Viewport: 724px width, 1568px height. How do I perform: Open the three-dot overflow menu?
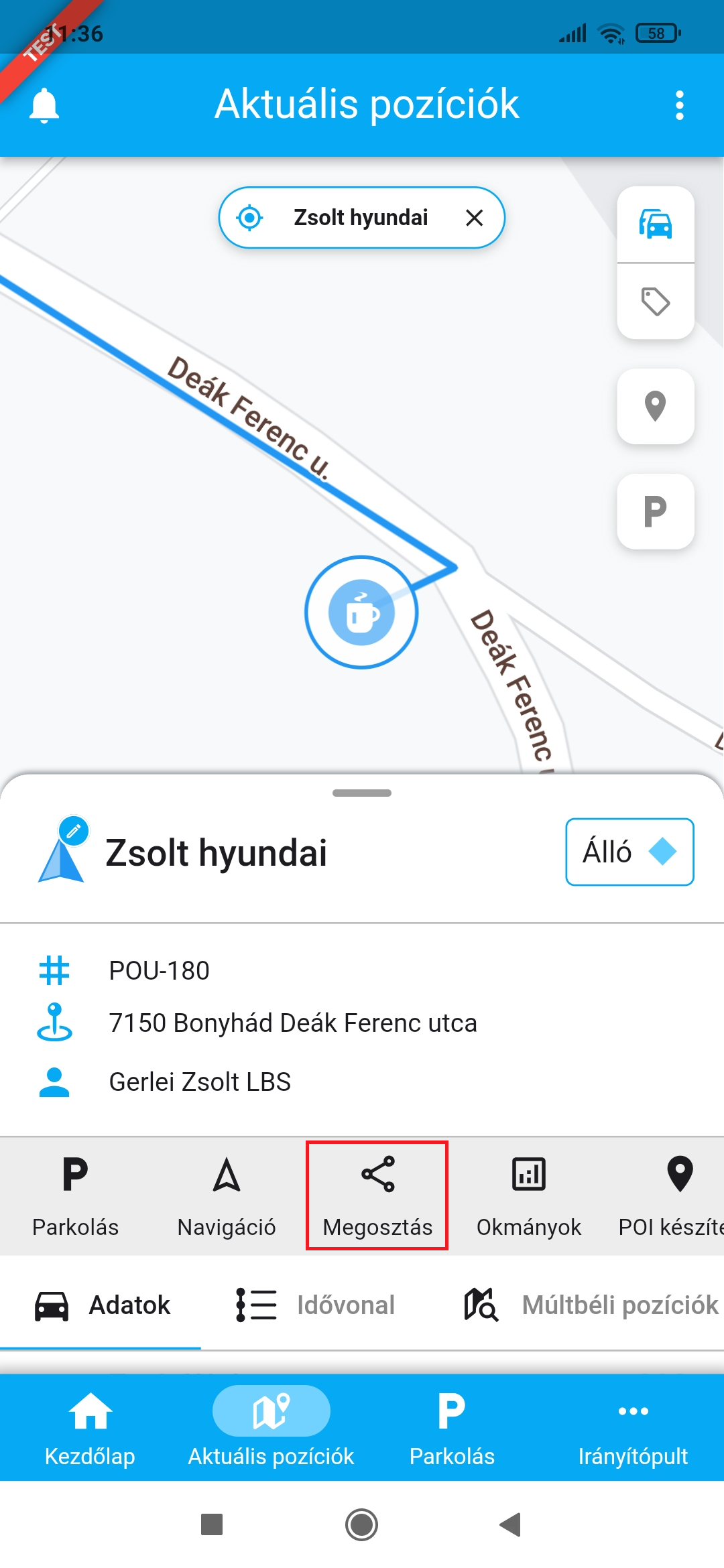point(680,105)
